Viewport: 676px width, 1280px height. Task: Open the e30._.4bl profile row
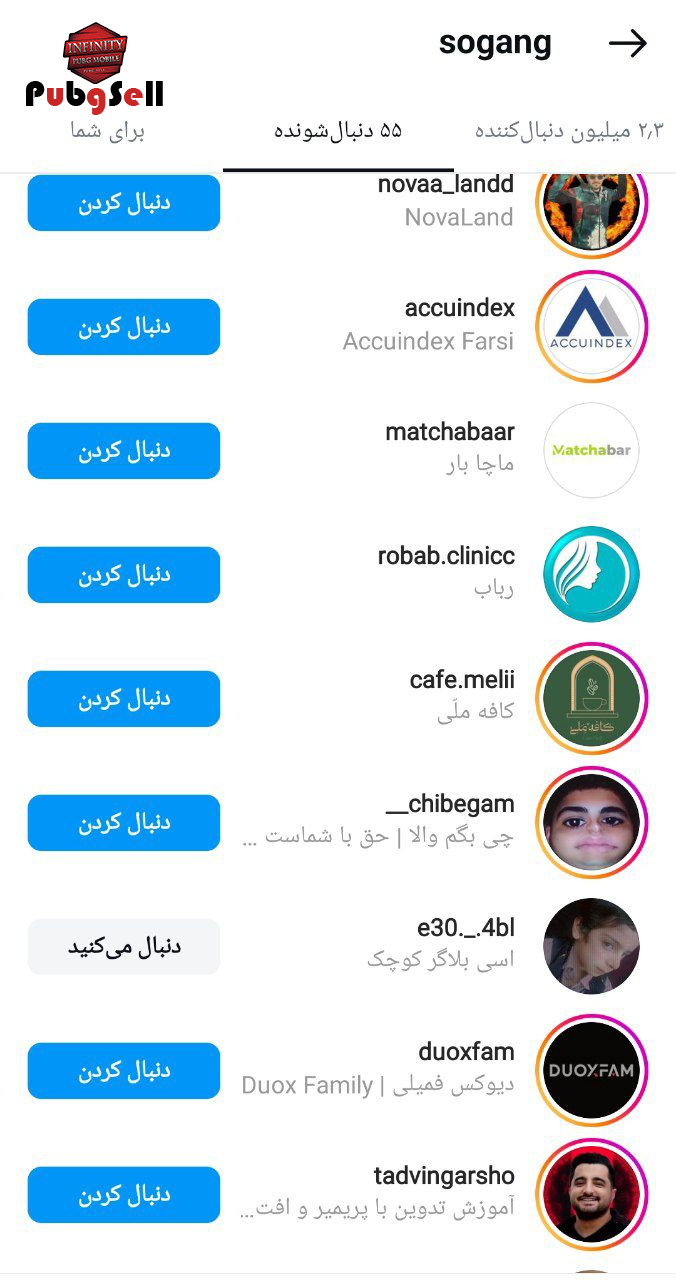[x=338, y=947]
